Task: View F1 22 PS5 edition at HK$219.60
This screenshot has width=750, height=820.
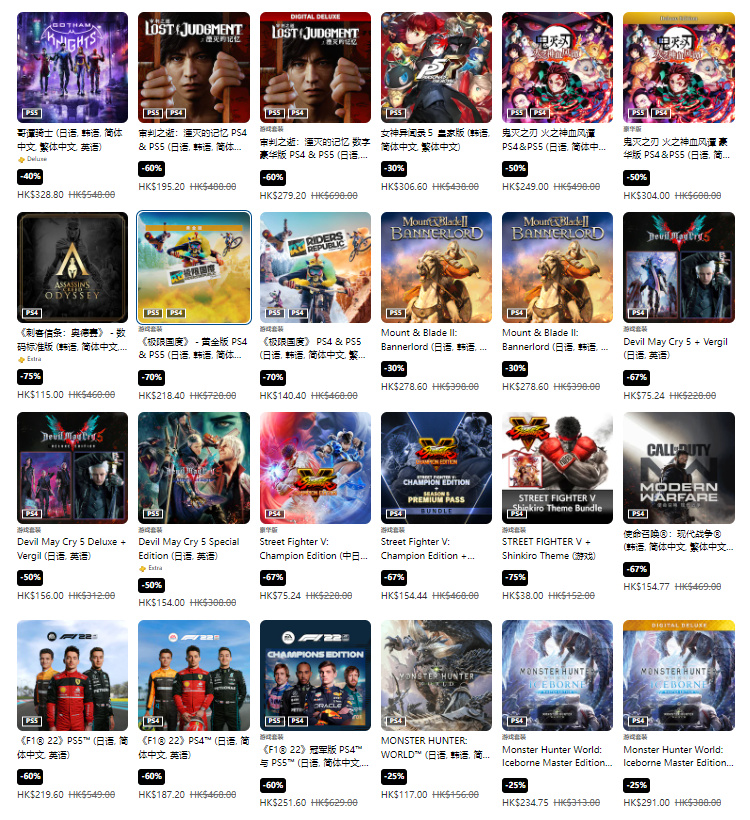Action: (72, 675)
